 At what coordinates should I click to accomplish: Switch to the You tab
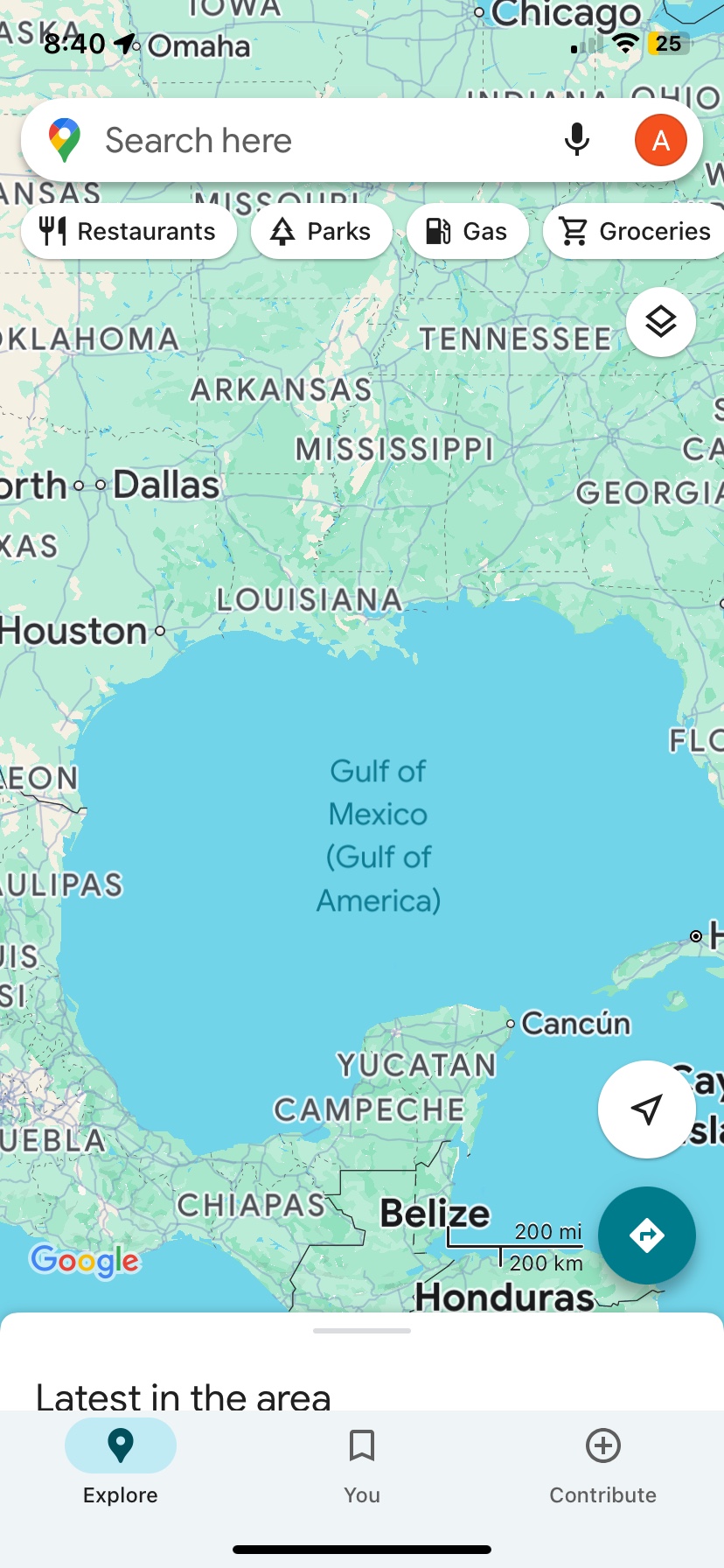tap(362, 1461)
